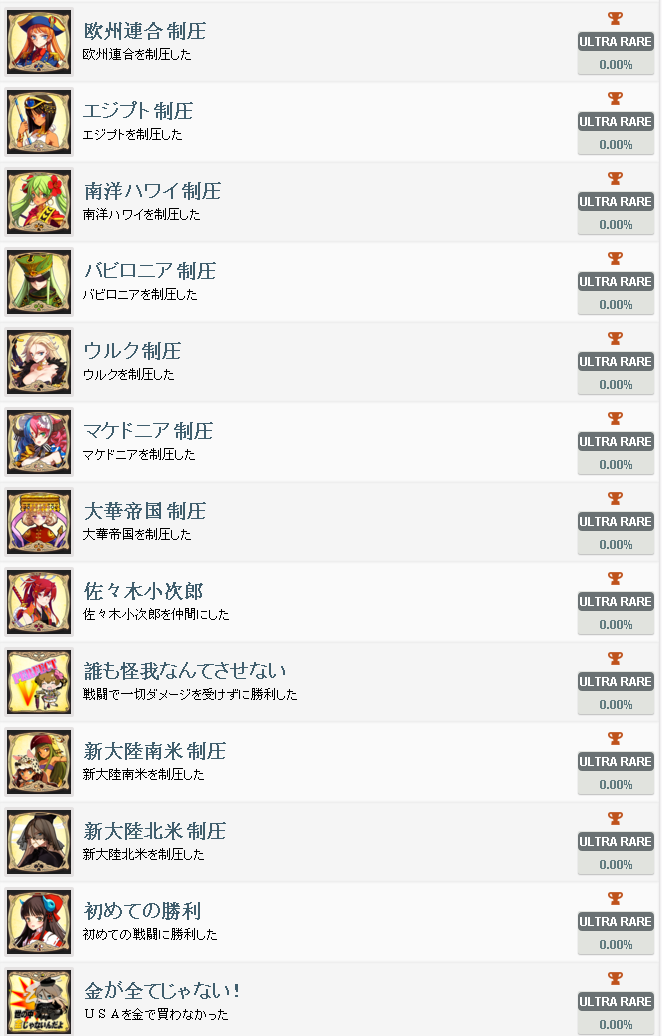Screen dimensions: 662x1036
Task: View the 大華帝国 制圧 trophy
Action: [145, 511]
